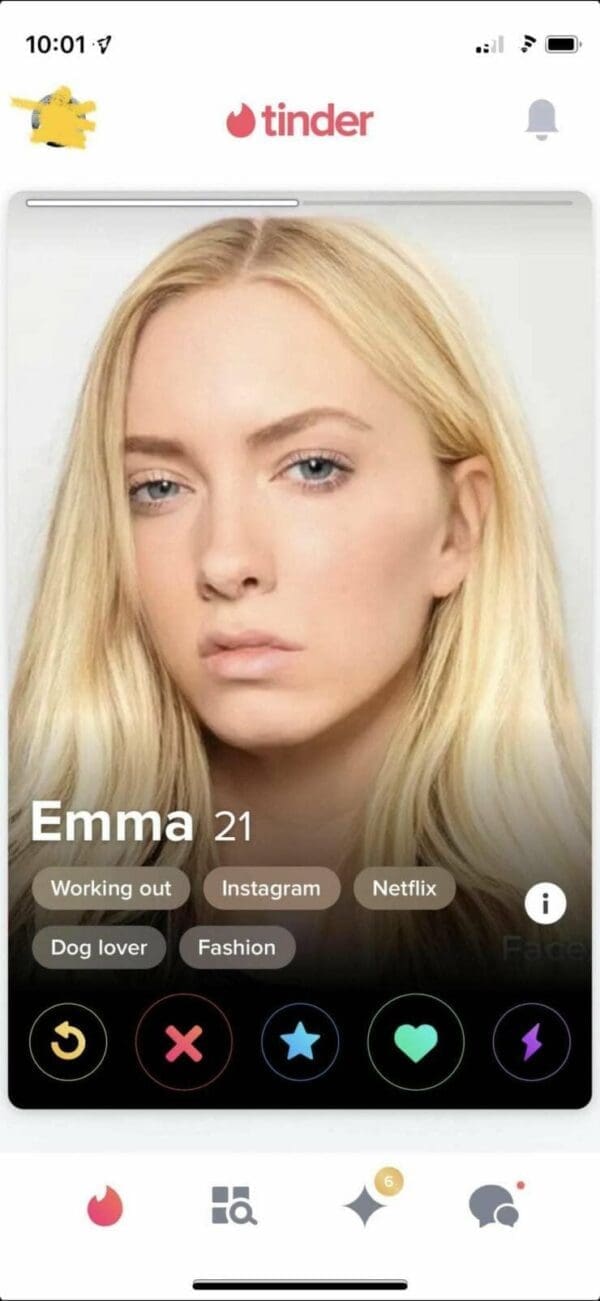Image resolution: width=600 pixels, height=1301 pixels.
Task: Select the Dog lover interest chip
Action: (99, 947)
